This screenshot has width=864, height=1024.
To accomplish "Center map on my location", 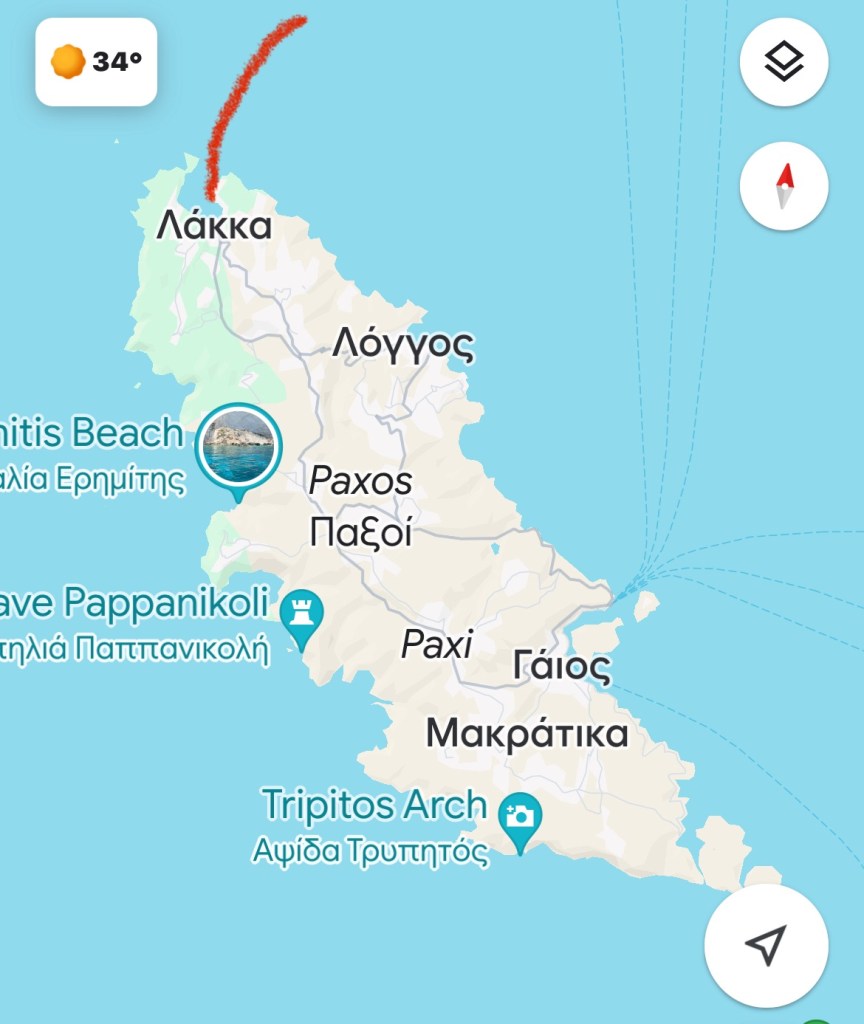I will coord(766,945).
